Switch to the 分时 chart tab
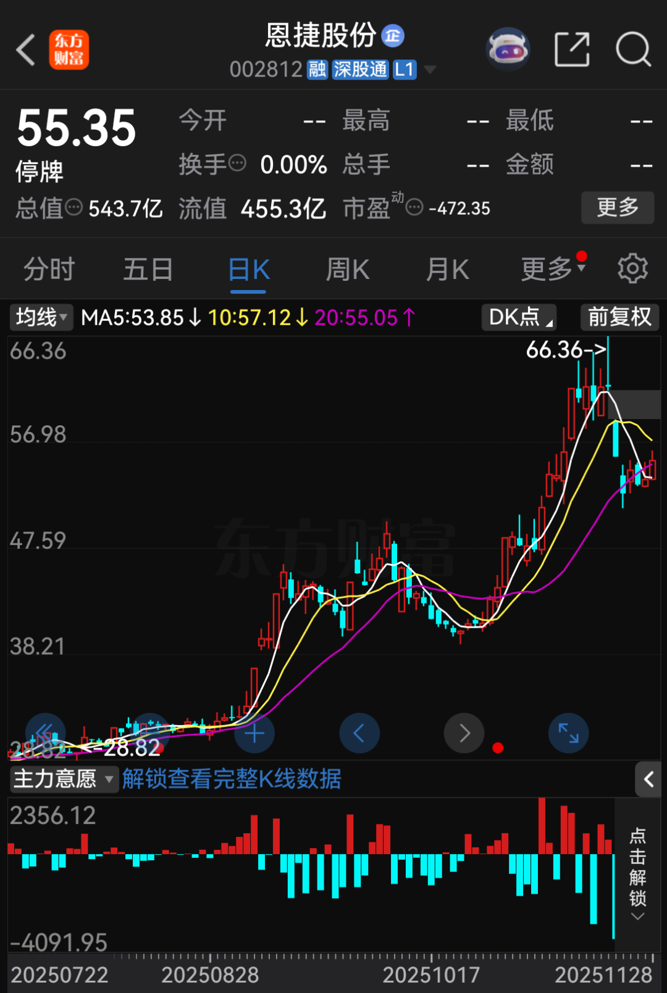Image resolution: width=667 pixels, height=993 pixels. (x=49, y=269)
